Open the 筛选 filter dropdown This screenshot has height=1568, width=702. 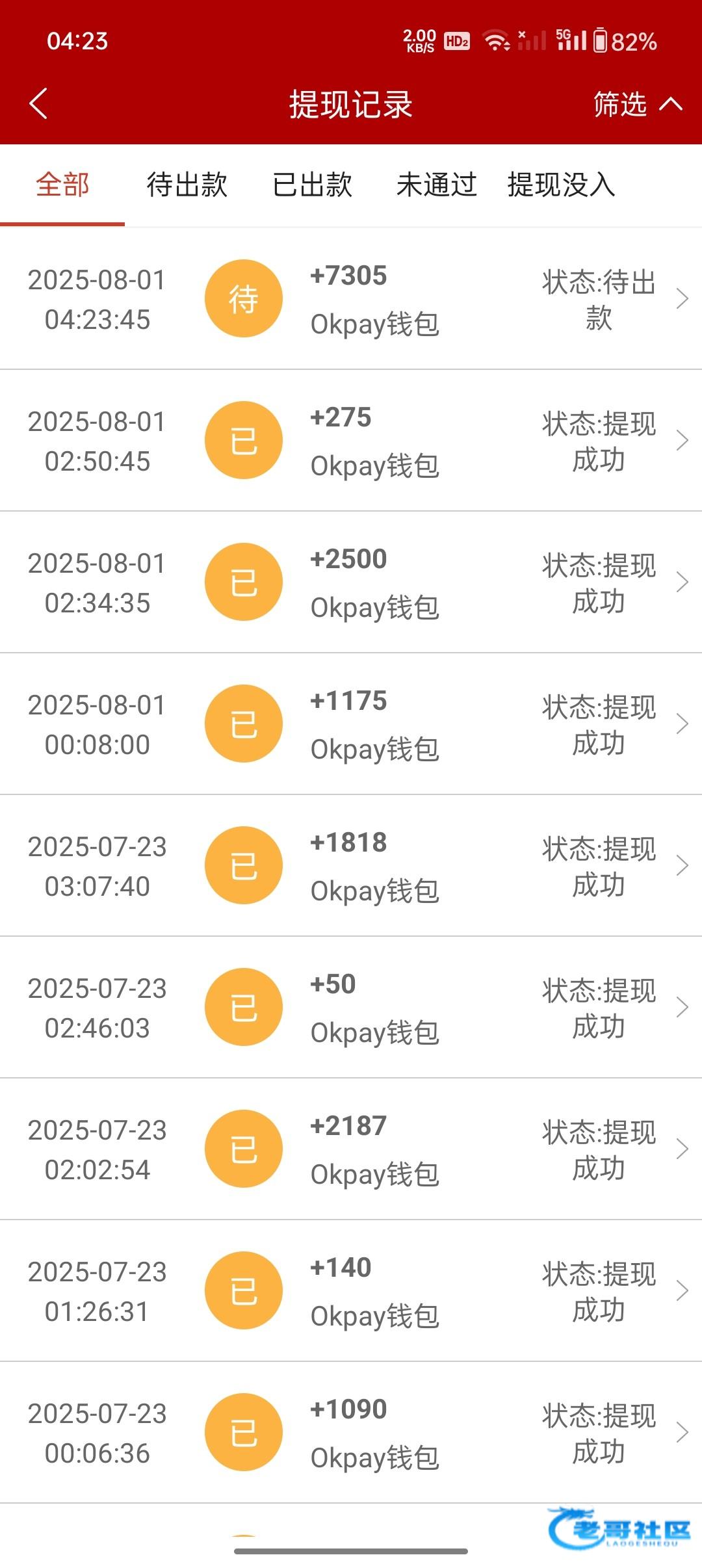637,104
